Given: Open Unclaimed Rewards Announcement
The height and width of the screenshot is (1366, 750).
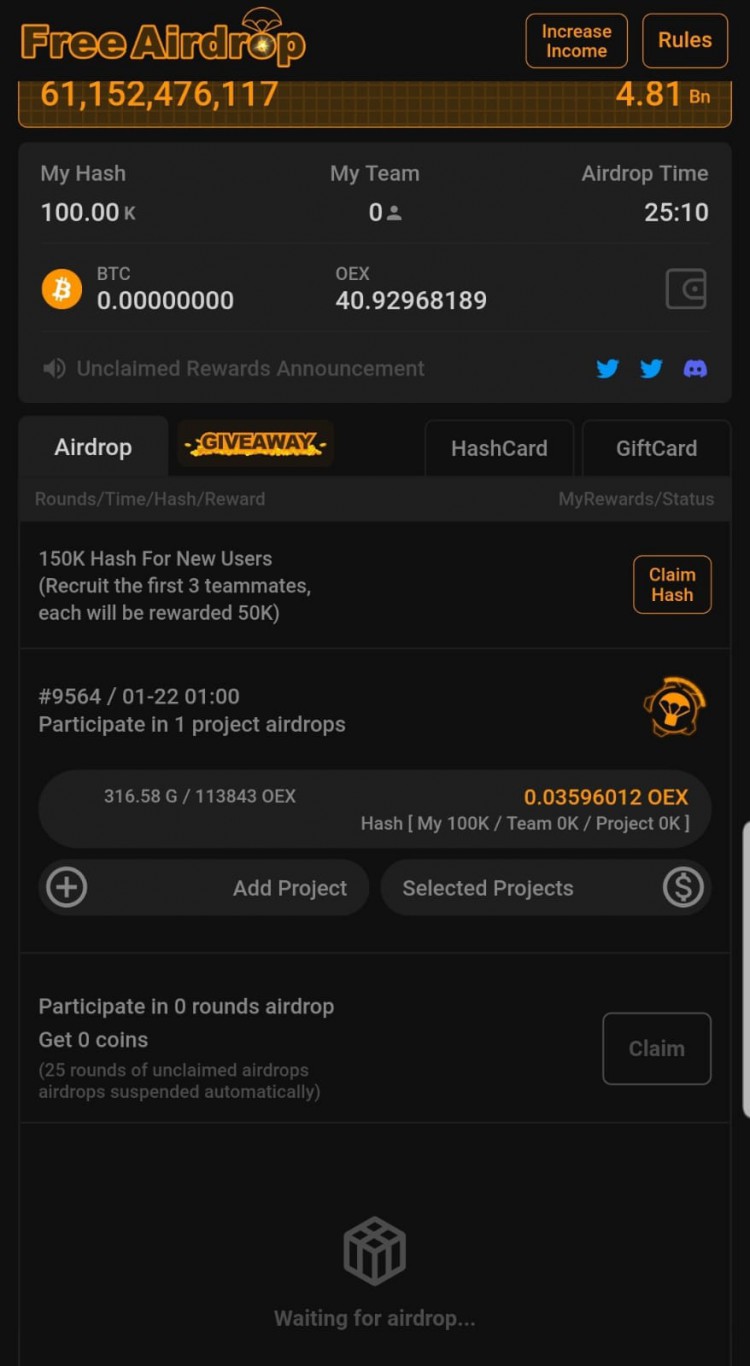Looking at the screenshot, I should pyautogui.click(x=250, y=369).
